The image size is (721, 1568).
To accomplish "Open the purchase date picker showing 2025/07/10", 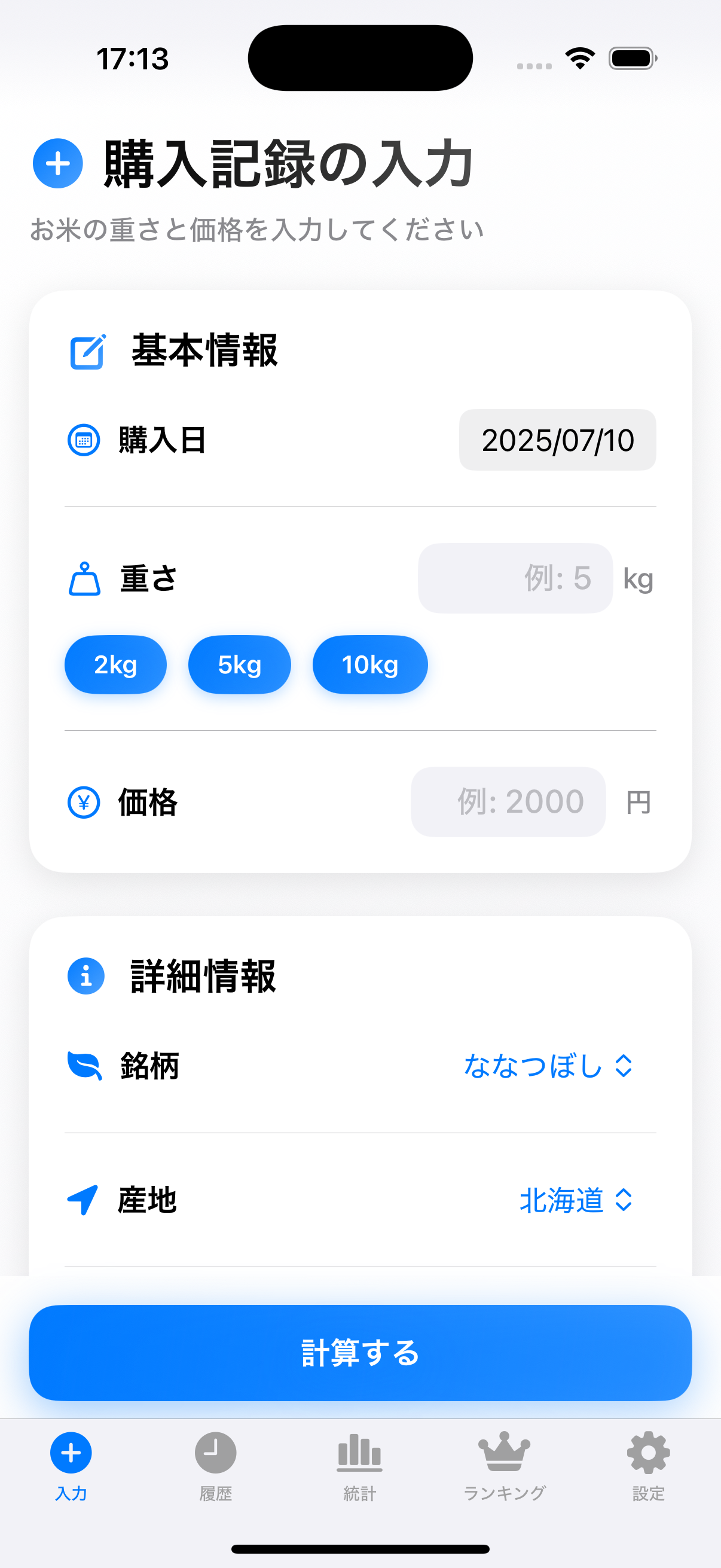I will (x=557, y=440).
